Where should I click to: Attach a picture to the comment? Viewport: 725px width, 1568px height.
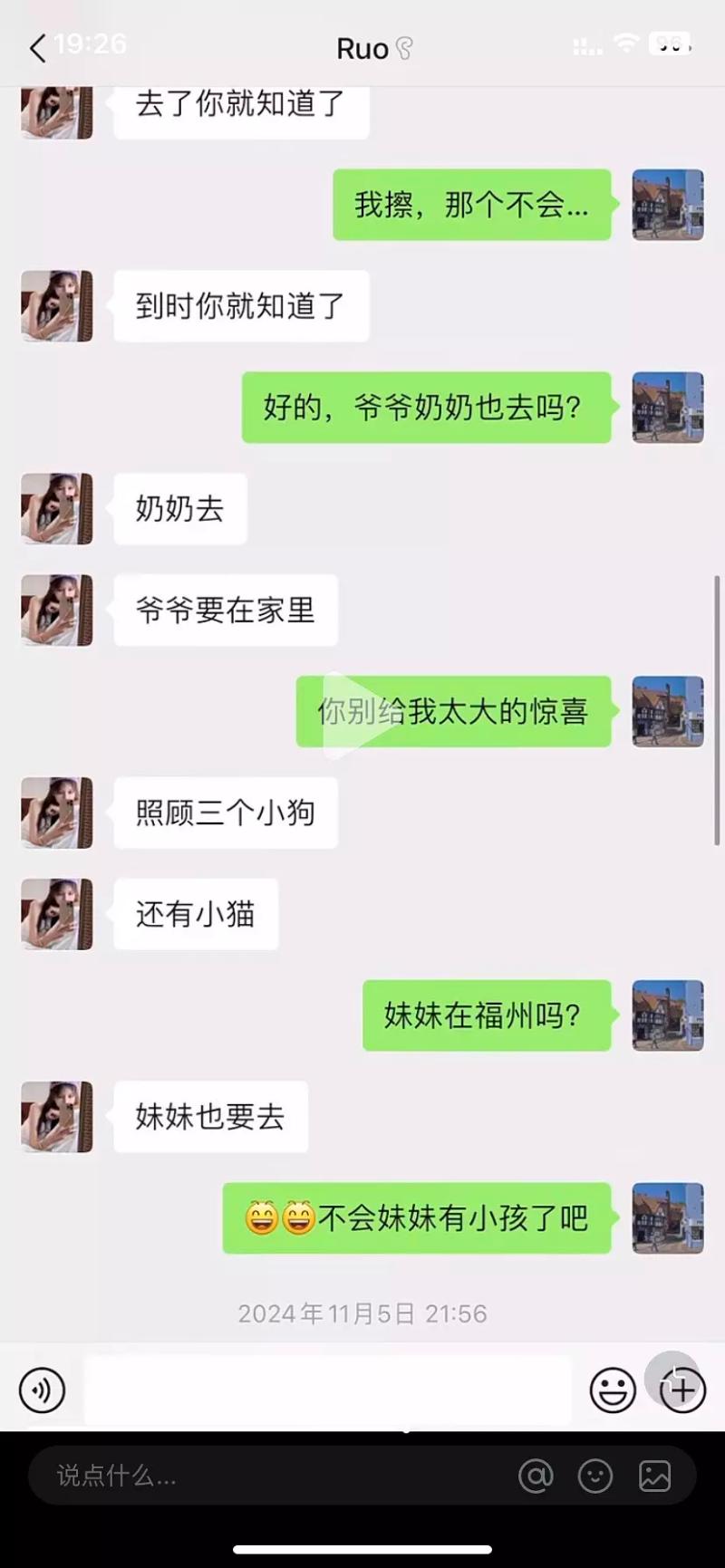654,1476
